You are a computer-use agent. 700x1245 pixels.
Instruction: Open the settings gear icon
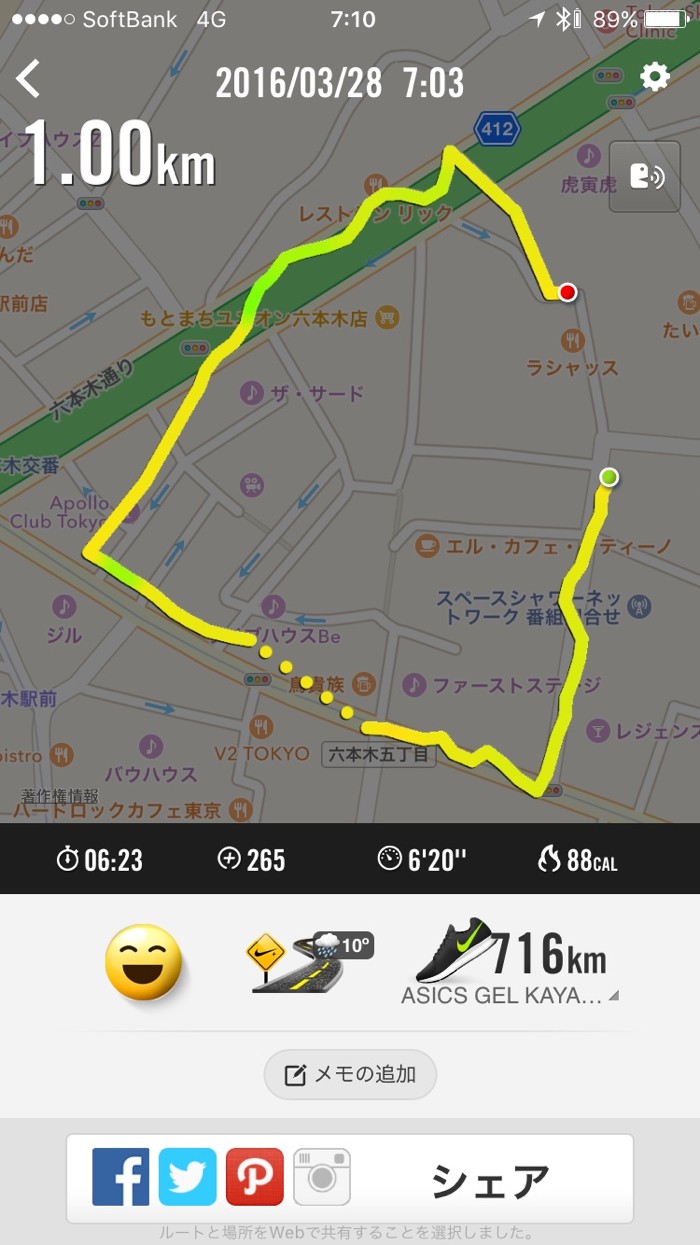[x=655, y=77]
